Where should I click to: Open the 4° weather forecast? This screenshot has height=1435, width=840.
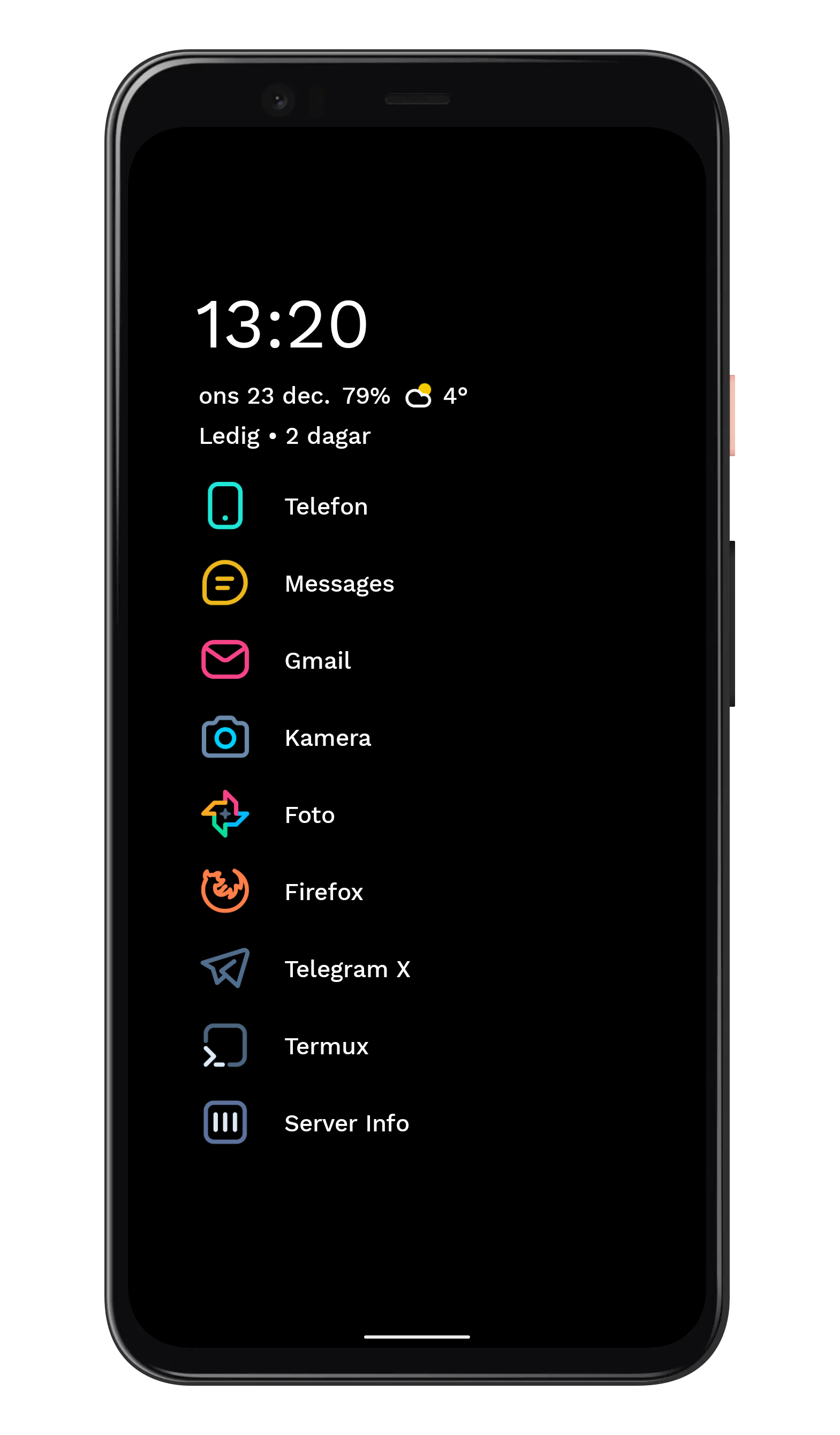(x=437, y=396)
